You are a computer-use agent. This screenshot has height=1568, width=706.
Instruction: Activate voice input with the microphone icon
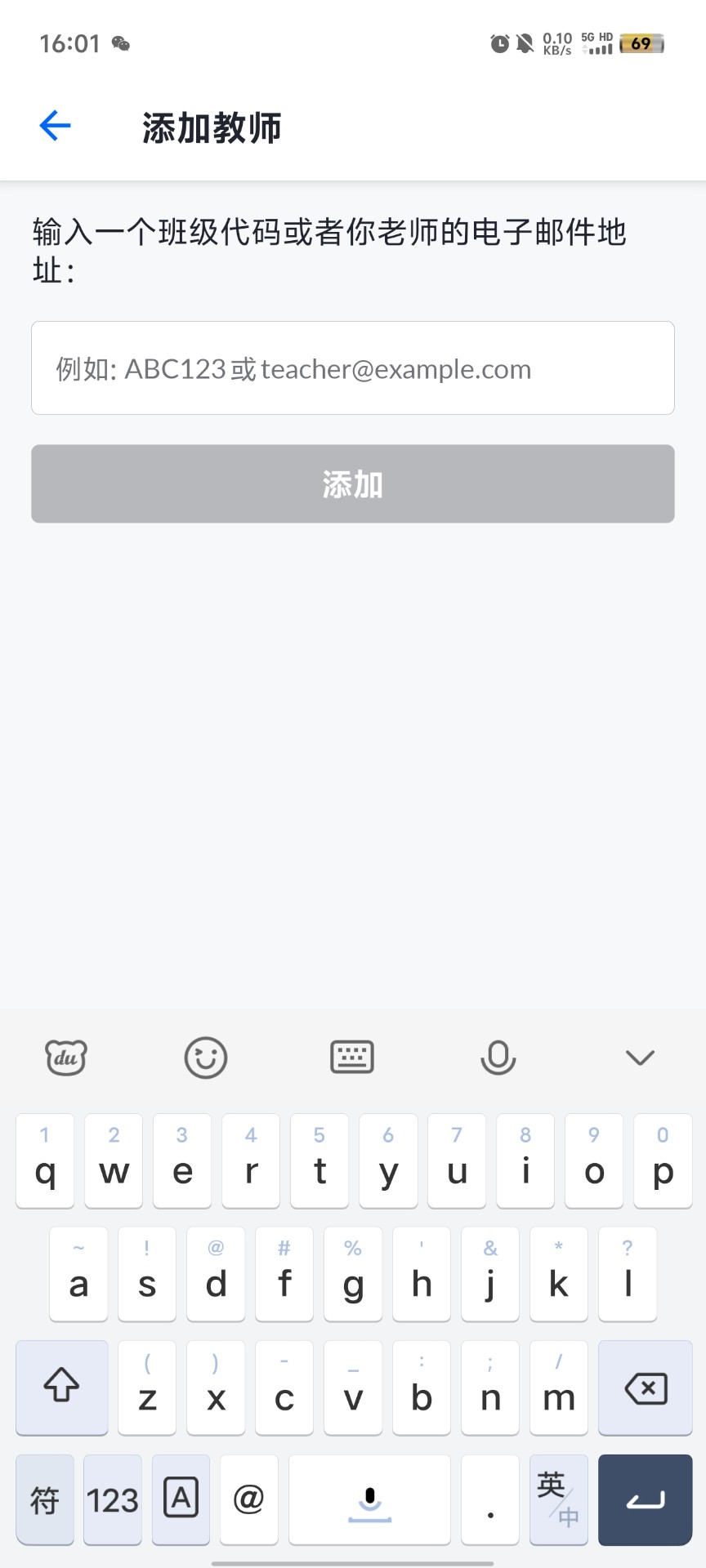click(x=498, y=1056)
